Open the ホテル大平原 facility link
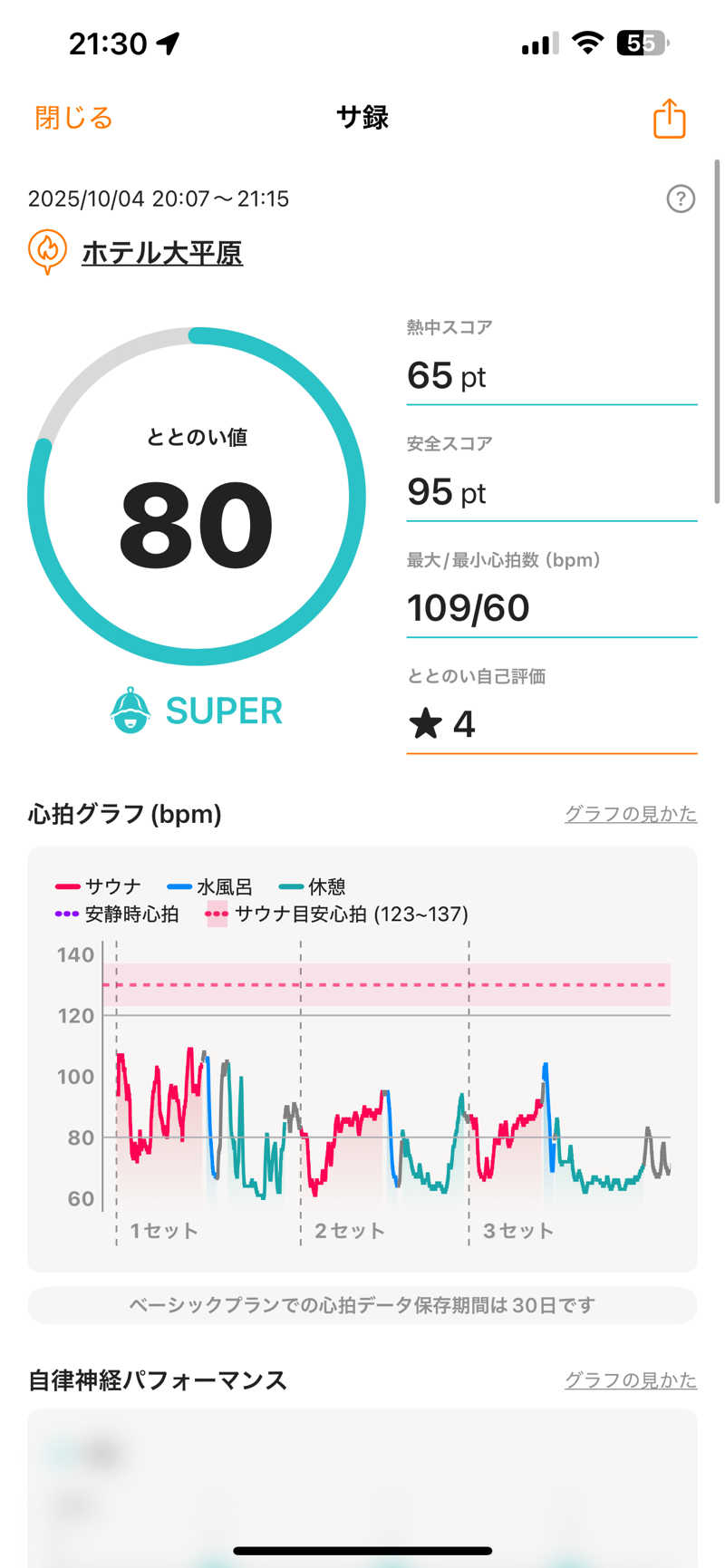 coord(162,252)
